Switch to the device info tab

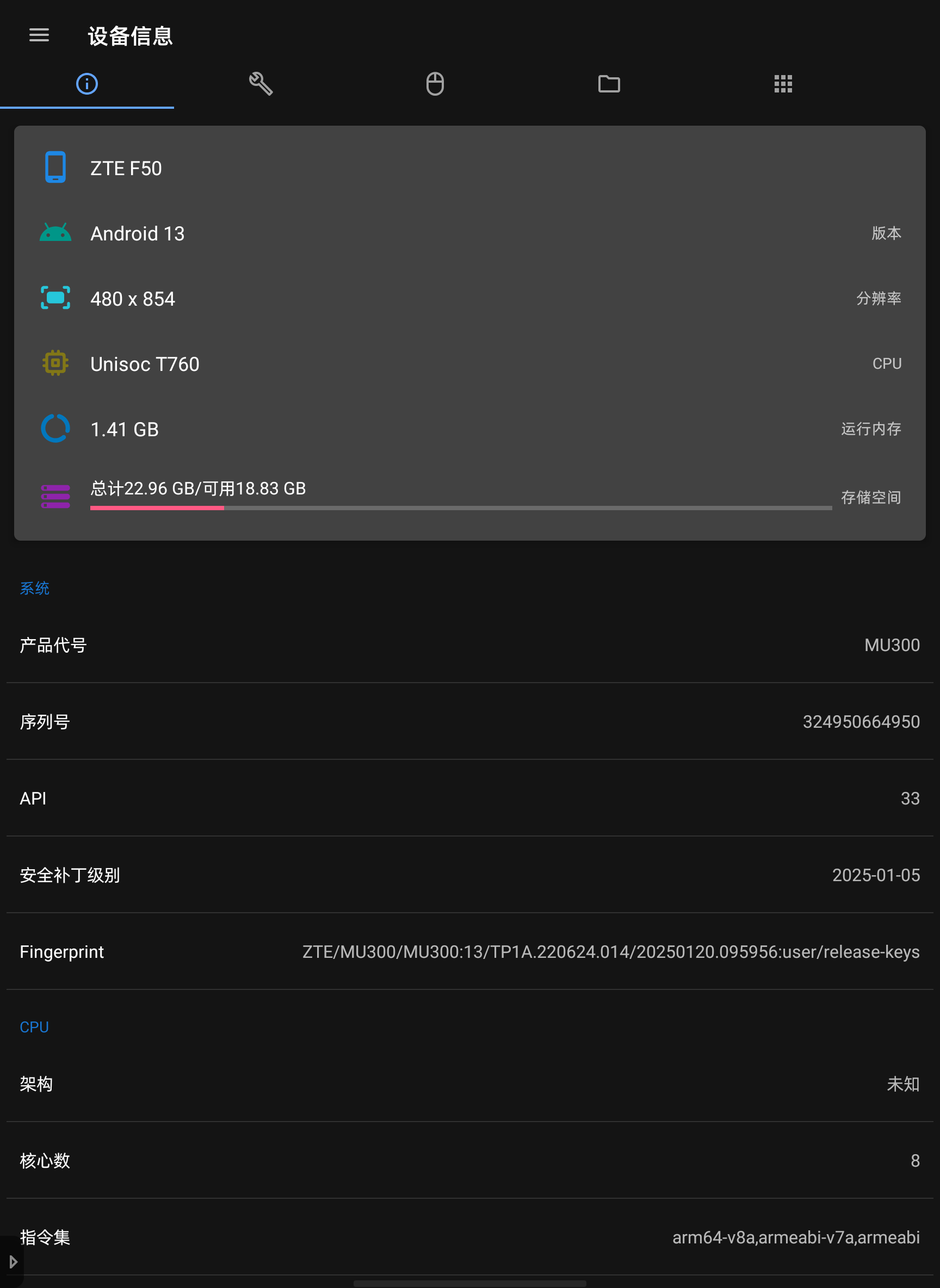(x=86, y=83)
